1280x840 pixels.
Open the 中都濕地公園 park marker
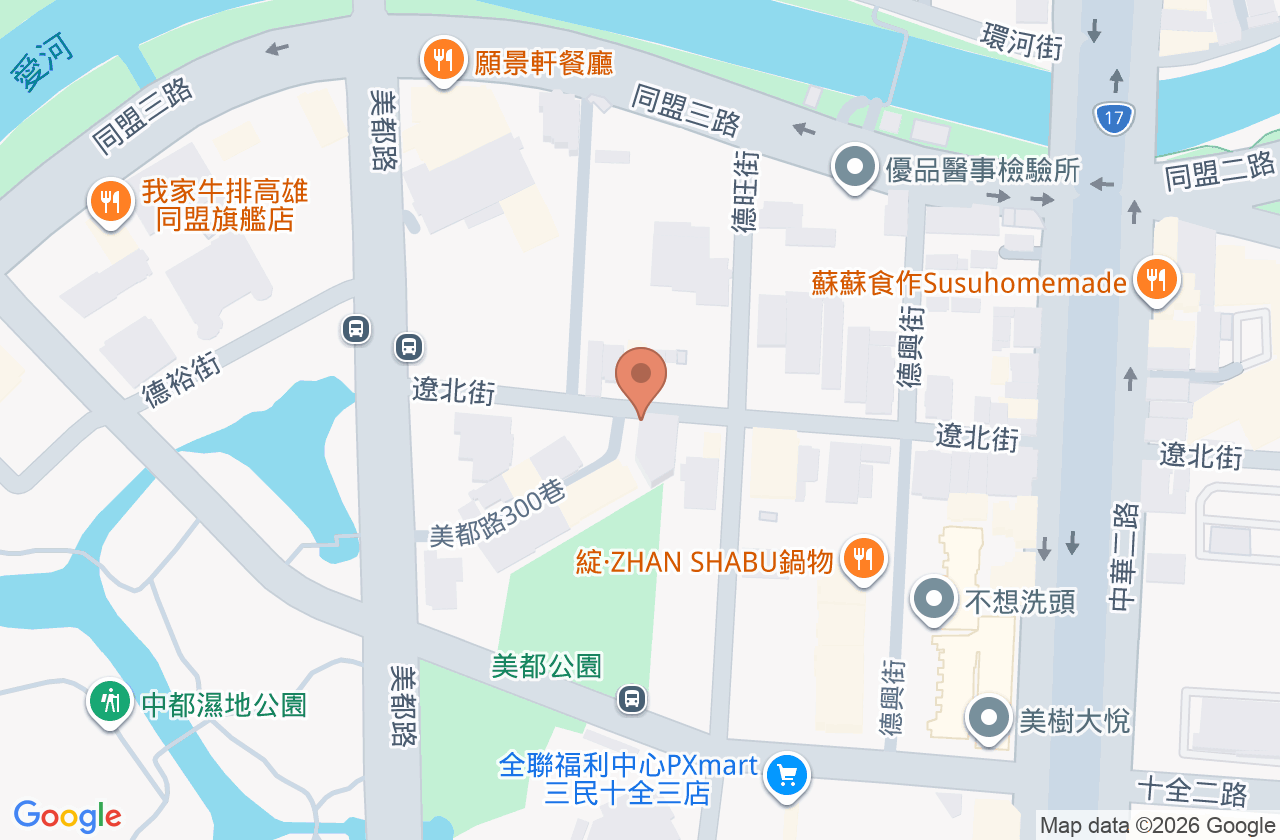110,702
